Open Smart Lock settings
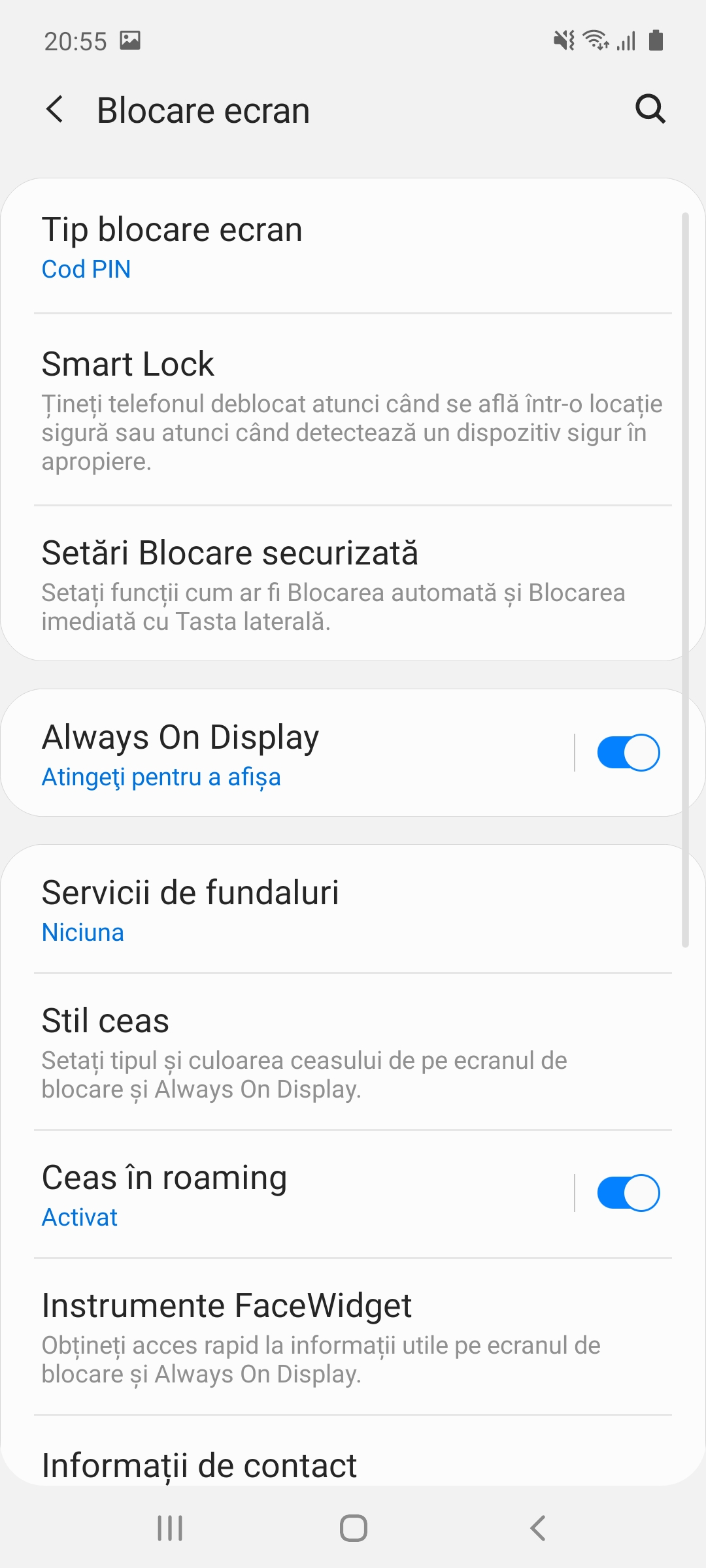 [353, 410]
